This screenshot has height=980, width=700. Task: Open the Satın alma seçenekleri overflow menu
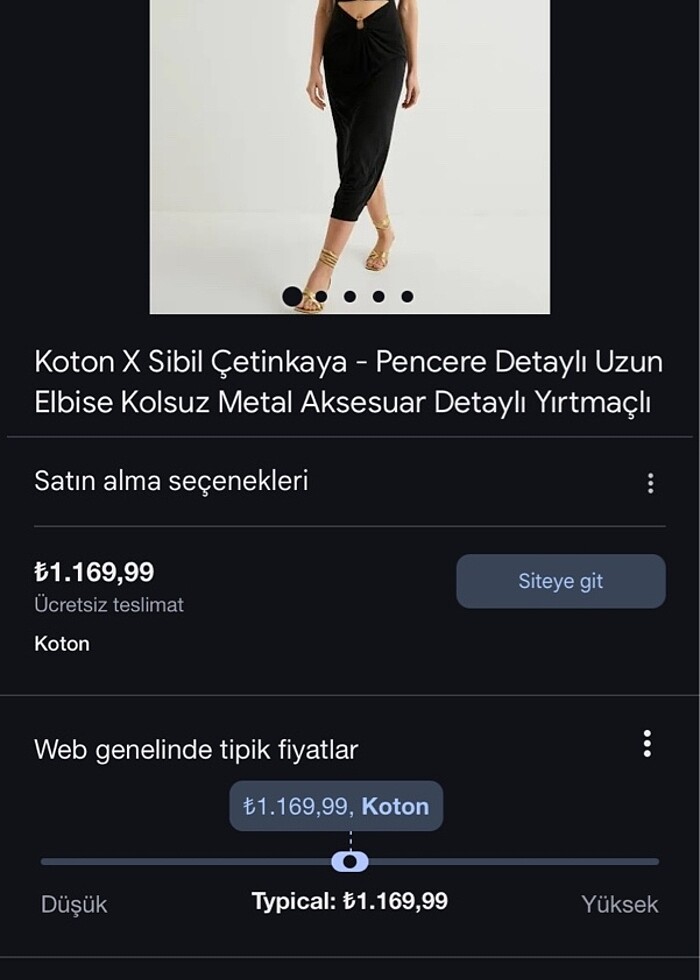650,483
